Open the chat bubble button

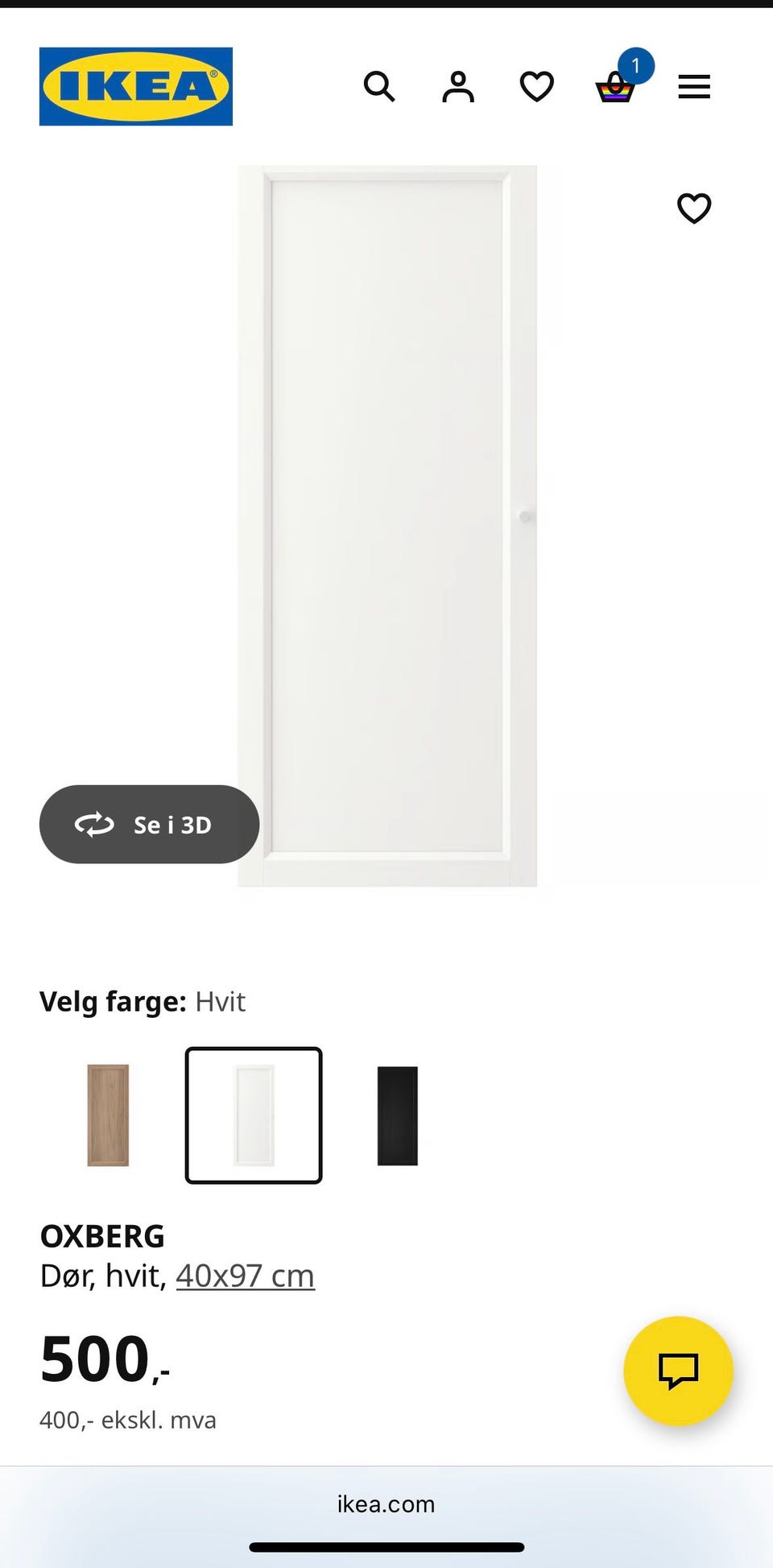click(677, 1371)
